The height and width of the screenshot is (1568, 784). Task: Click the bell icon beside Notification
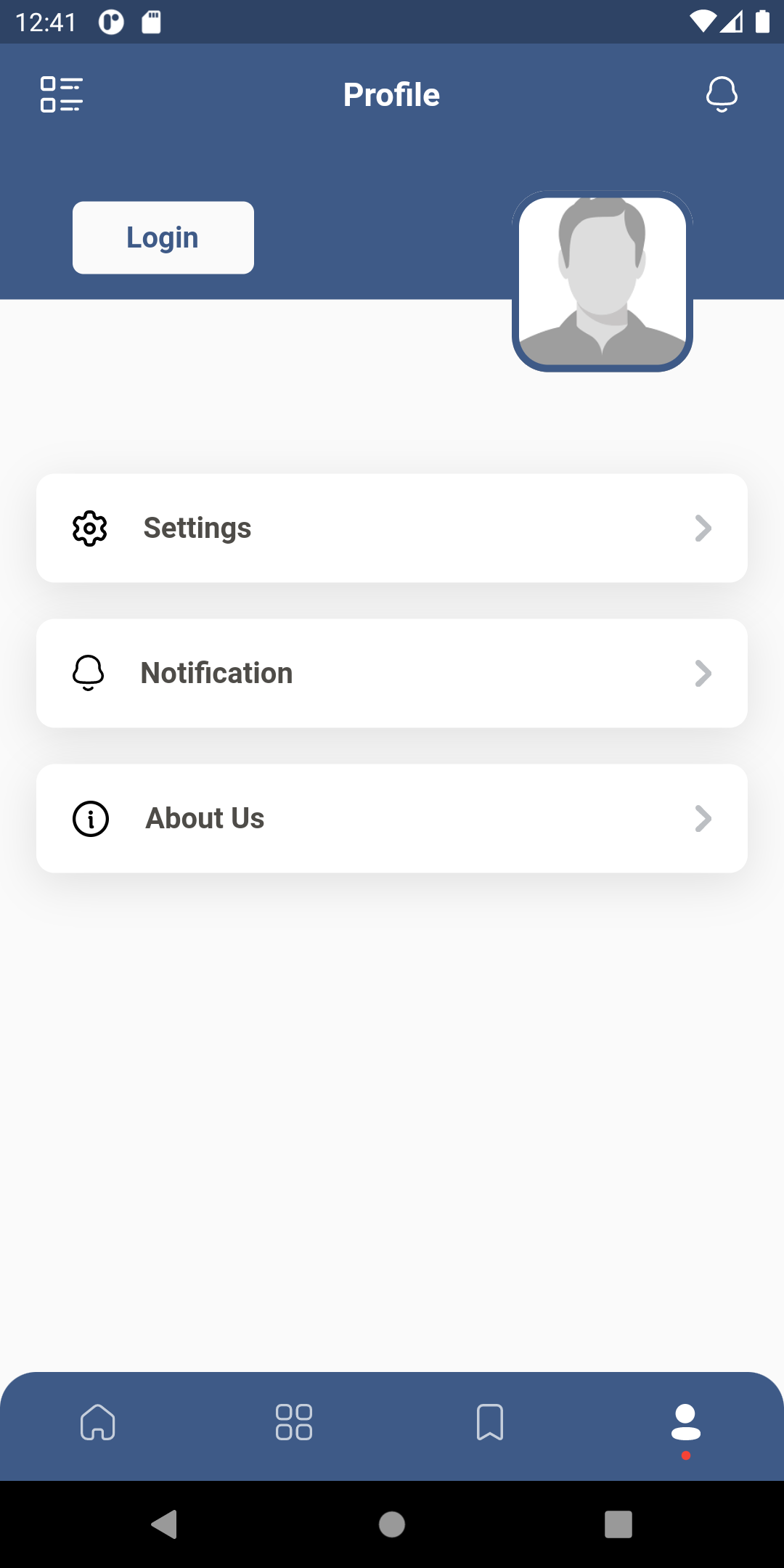click(89, 673)
